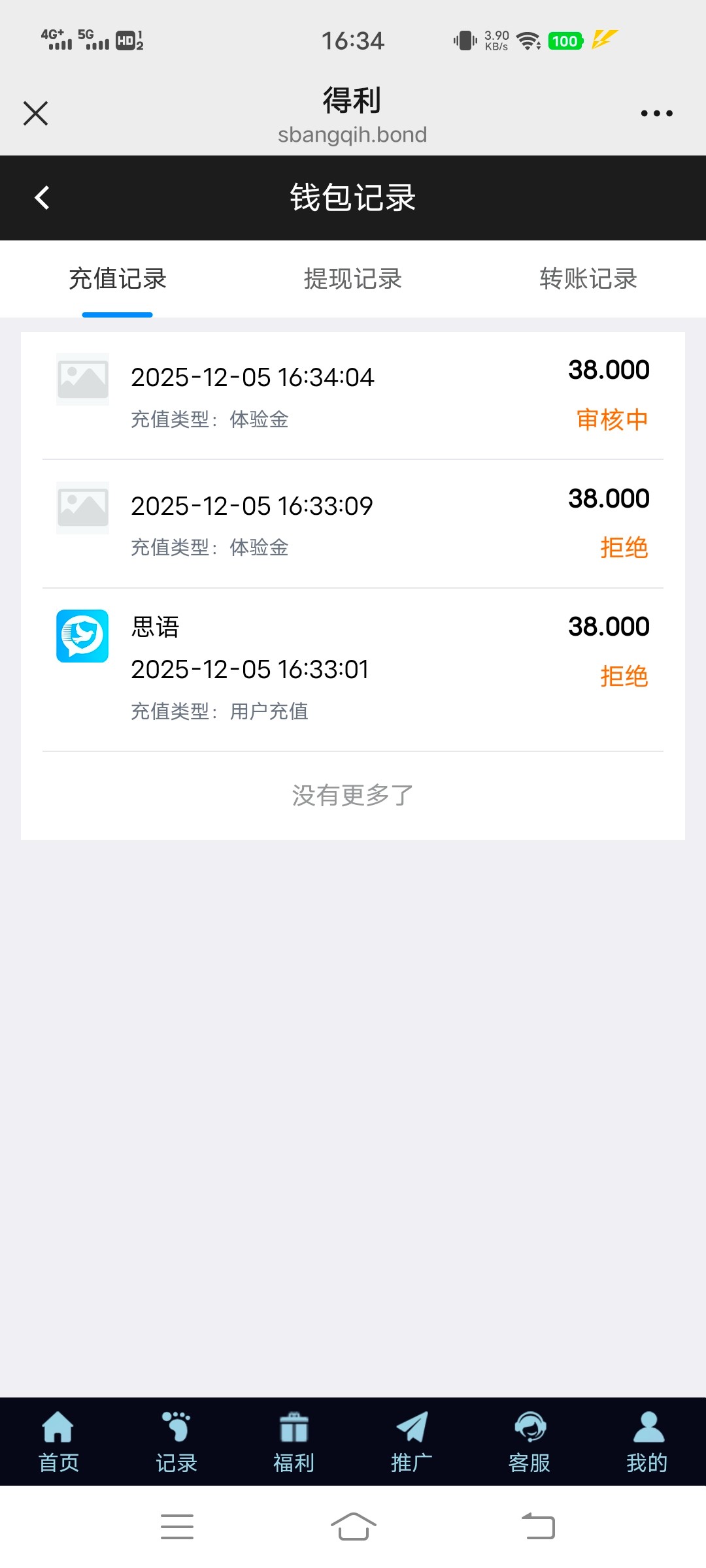Screen dimensions: 706x1568
Task: Switch to the 提现记录 tab
Action: tap(352, 279)
